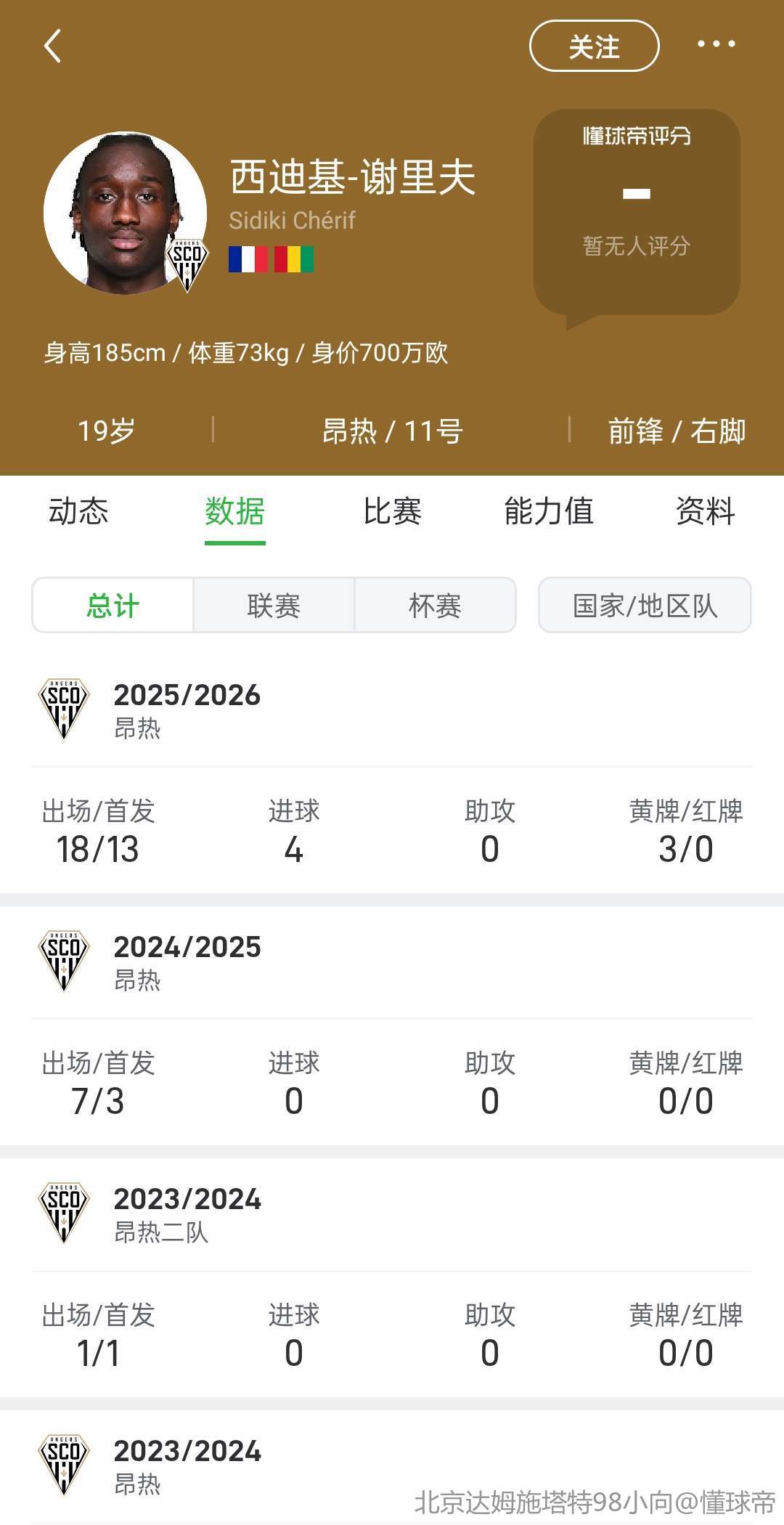Tap the player's profile photo
Image resolution: width=784 pixels, height=1525 pixels.
pyautogui.click(x=125, y=213)
